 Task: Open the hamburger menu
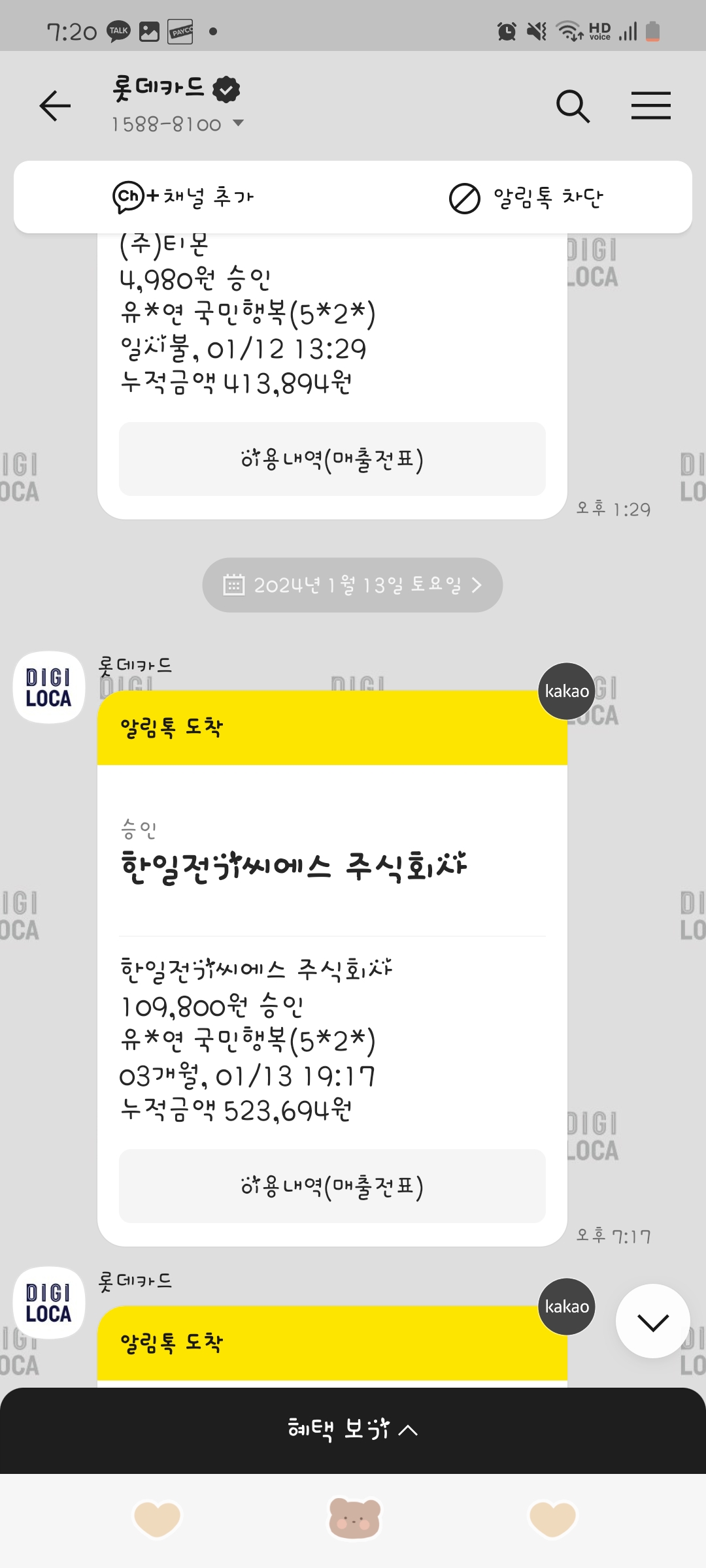pos(651,106)
